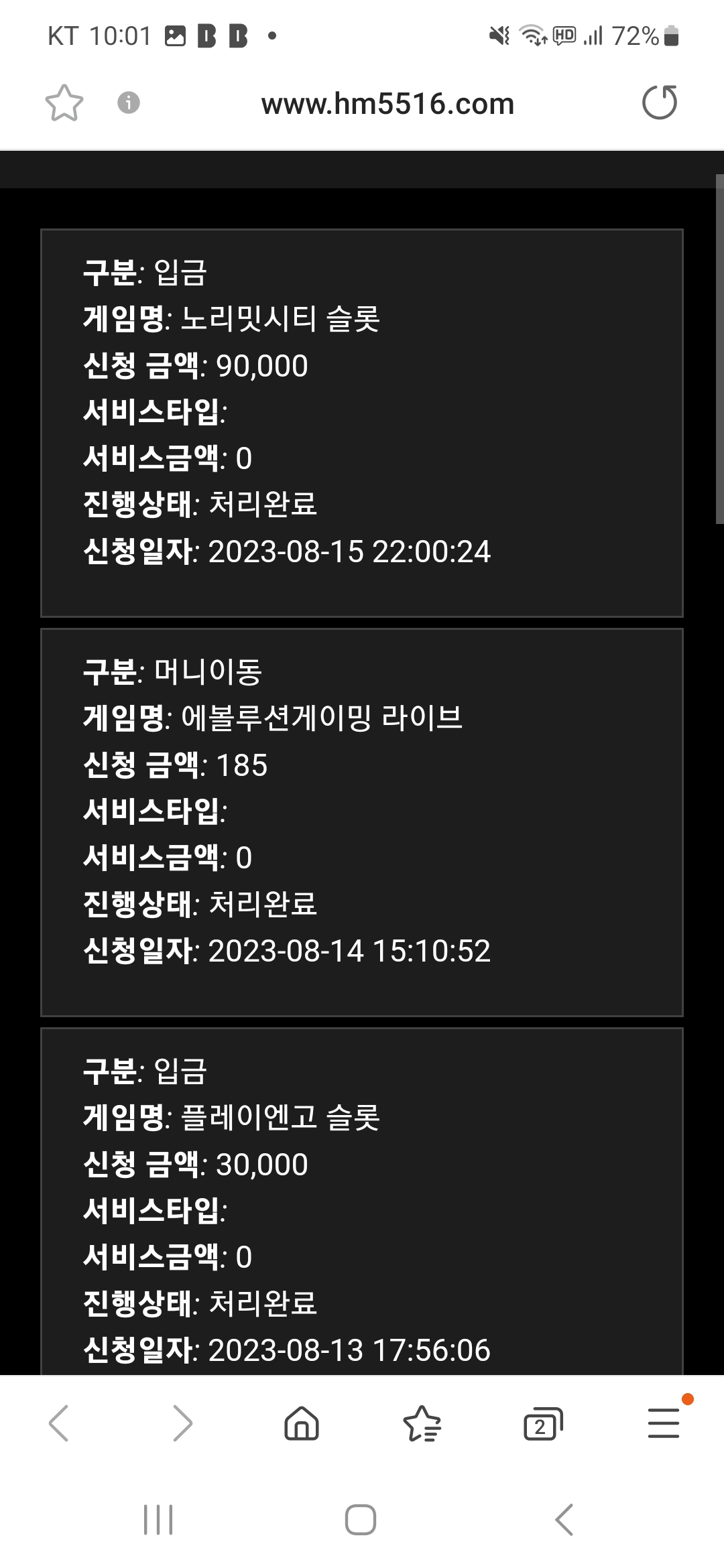Reload the page
This screenshot has height=1568, width=724.
click(660, 103)
